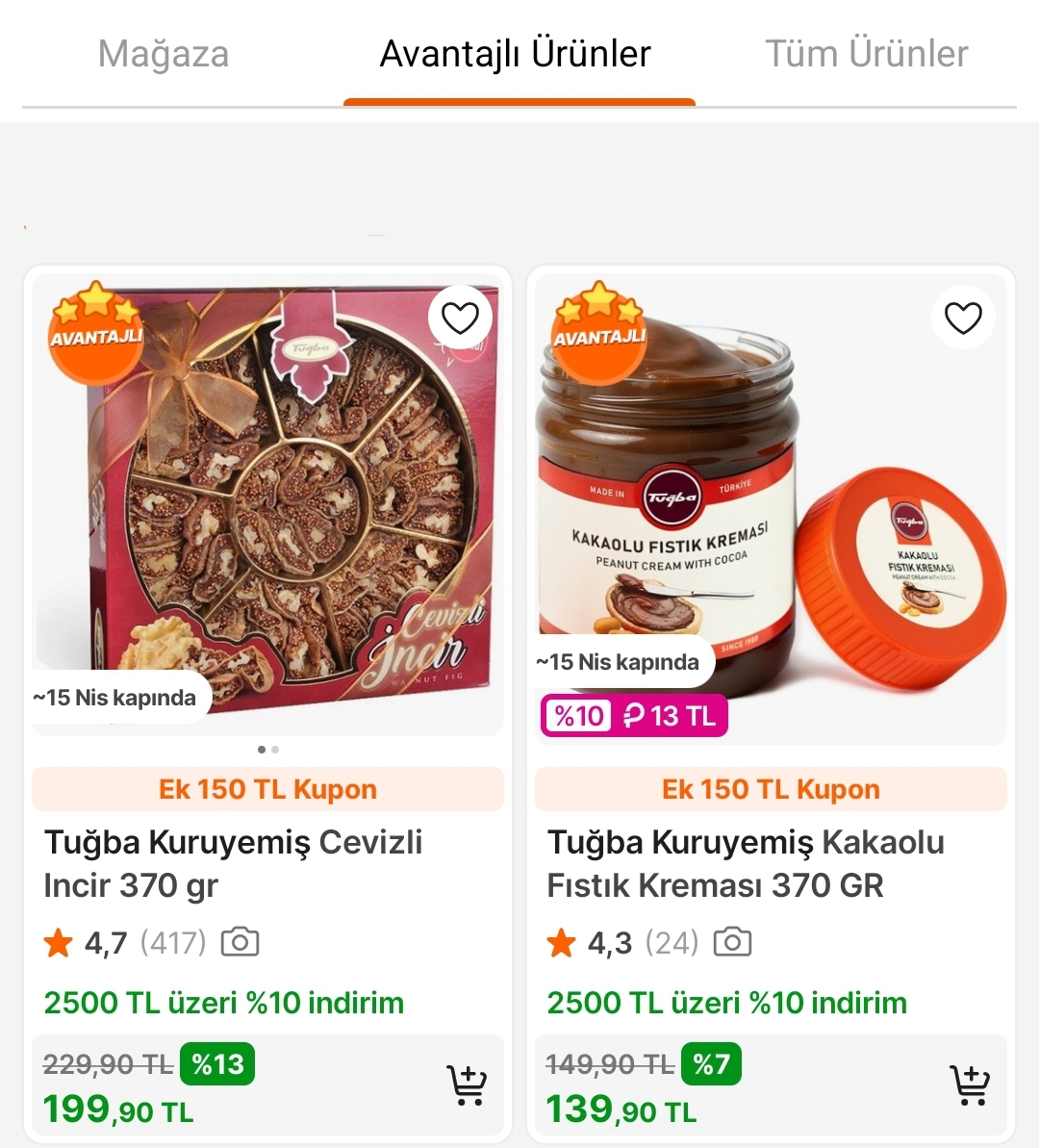The image size is (1039, 1148).
Task: Select the Avantajlı Ürünler tab
Action: click(516, 54)
